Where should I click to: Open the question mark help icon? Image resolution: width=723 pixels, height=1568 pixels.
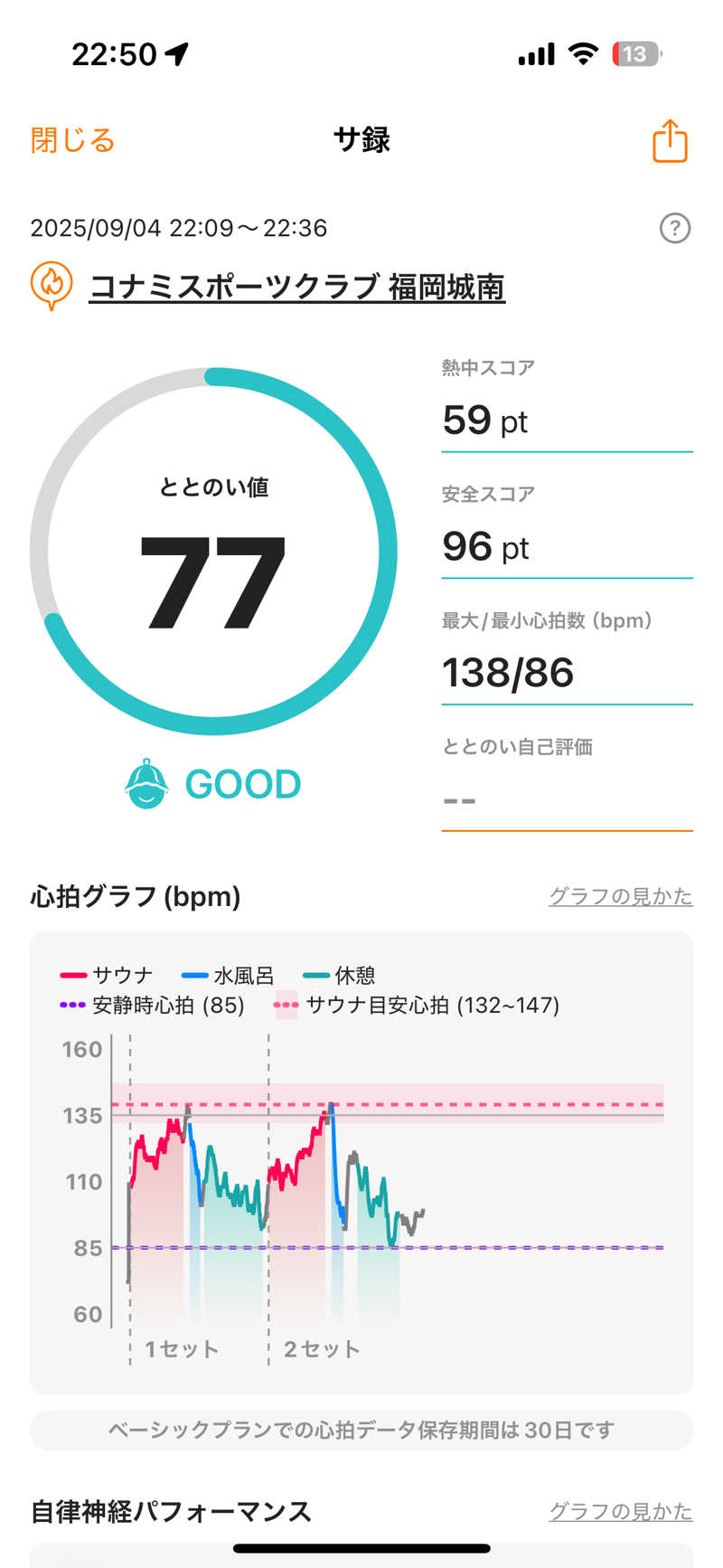pyautogui.click(x=675, y=228)
